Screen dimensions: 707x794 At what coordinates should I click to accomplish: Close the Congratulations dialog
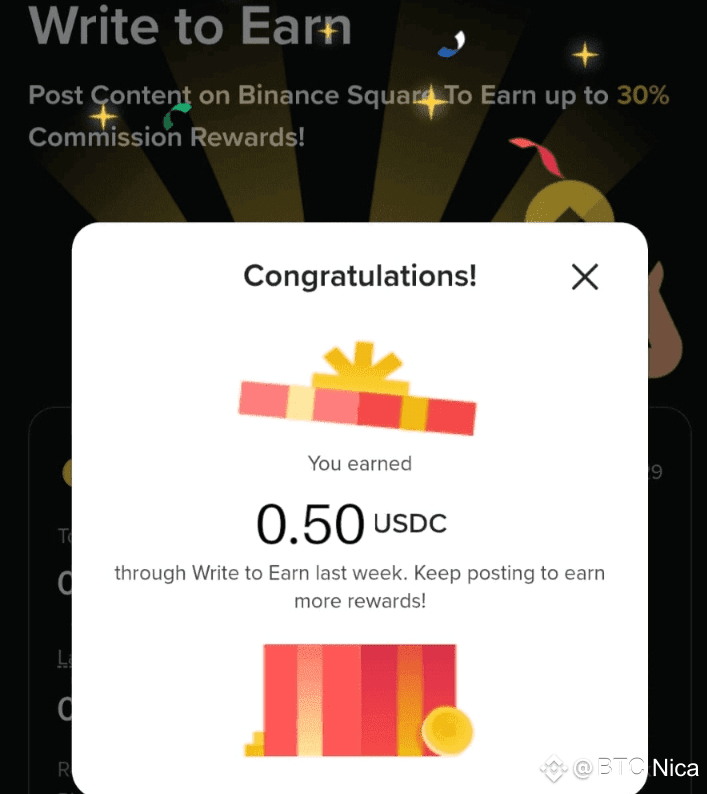click(584, 277)
